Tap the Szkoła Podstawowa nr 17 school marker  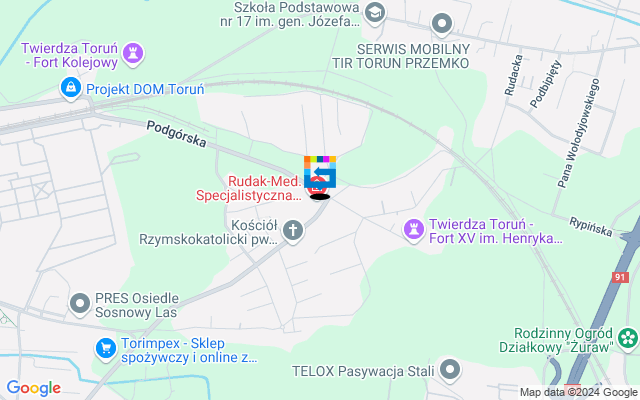pos(375,13)
